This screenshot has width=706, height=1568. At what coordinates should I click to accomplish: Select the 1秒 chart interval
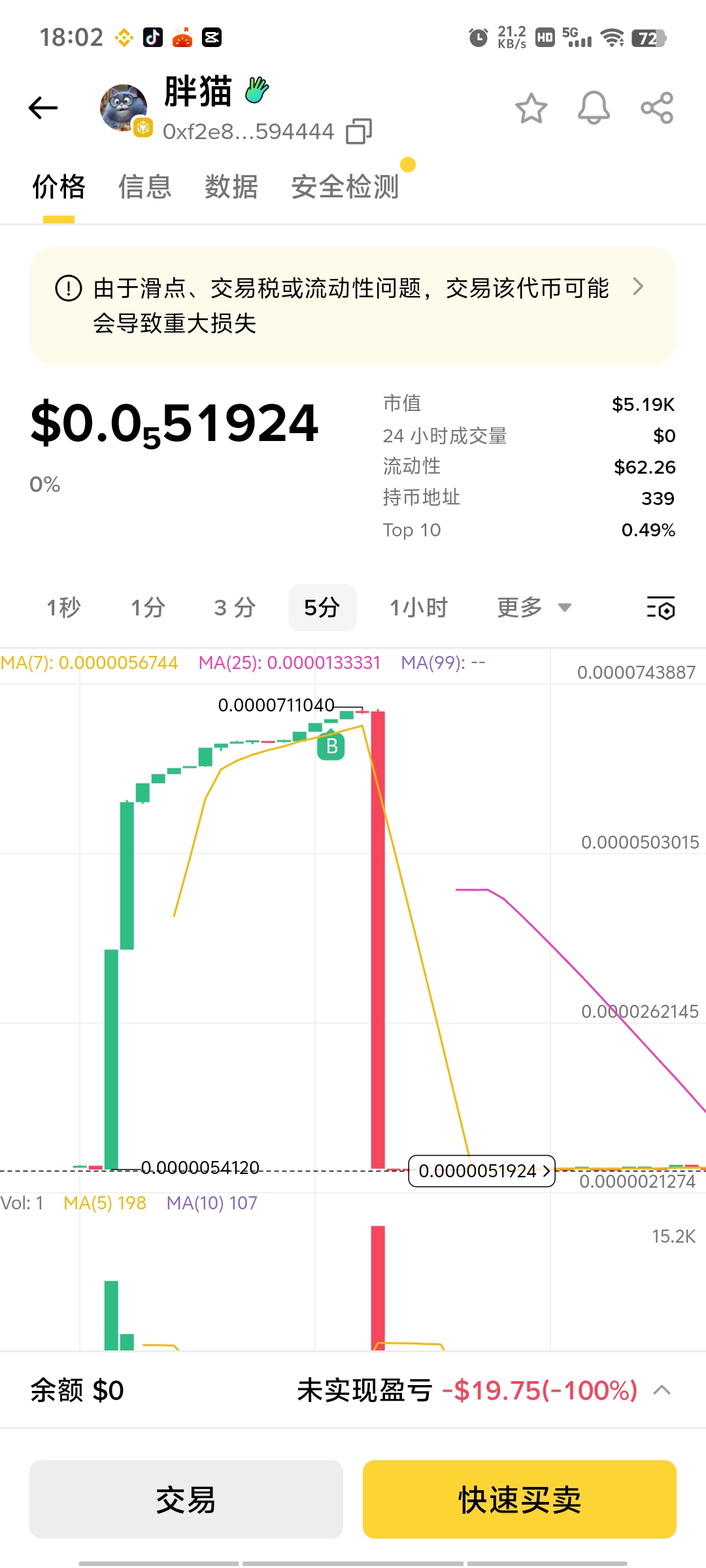63,608
